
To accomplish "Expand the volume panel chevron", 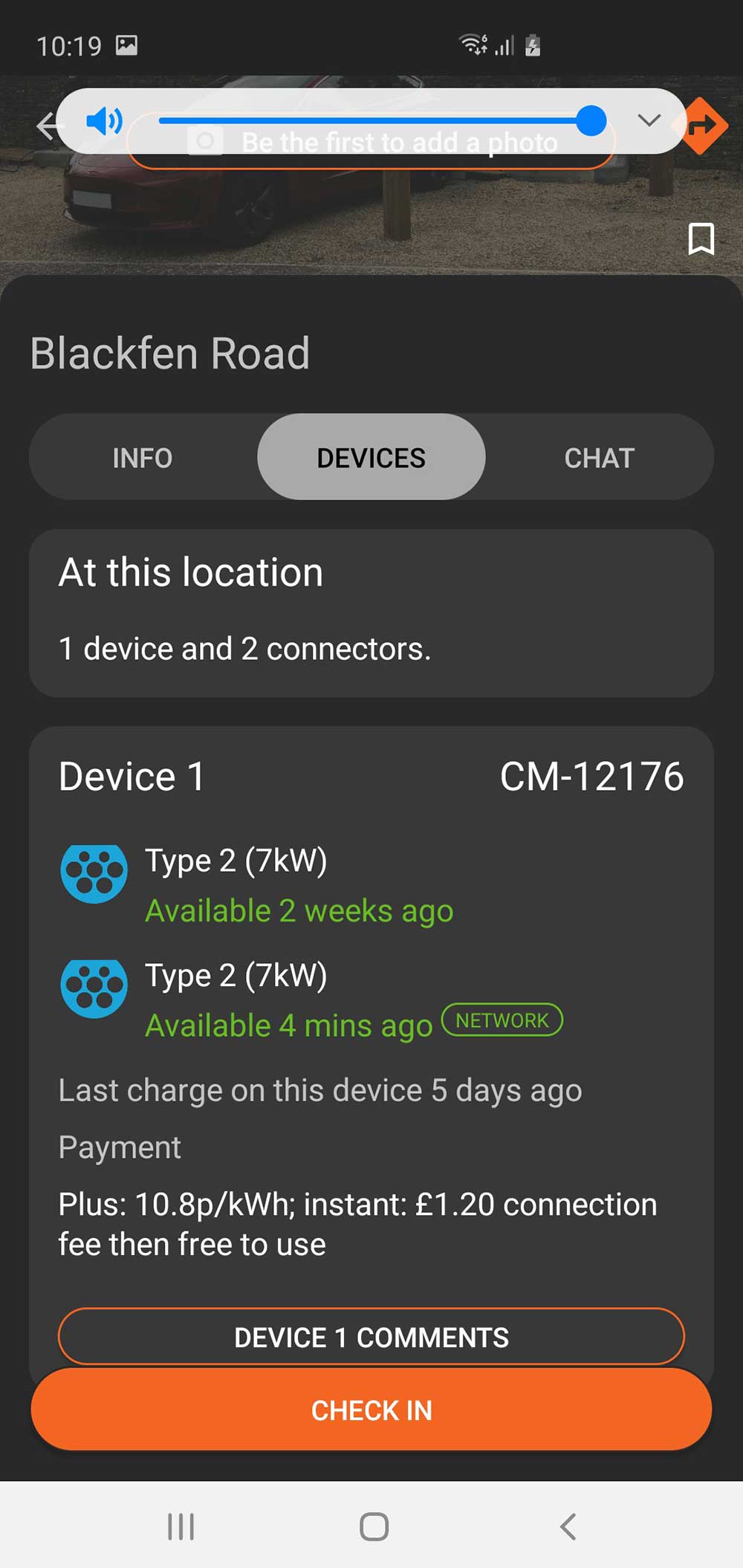I will (649, 120).
